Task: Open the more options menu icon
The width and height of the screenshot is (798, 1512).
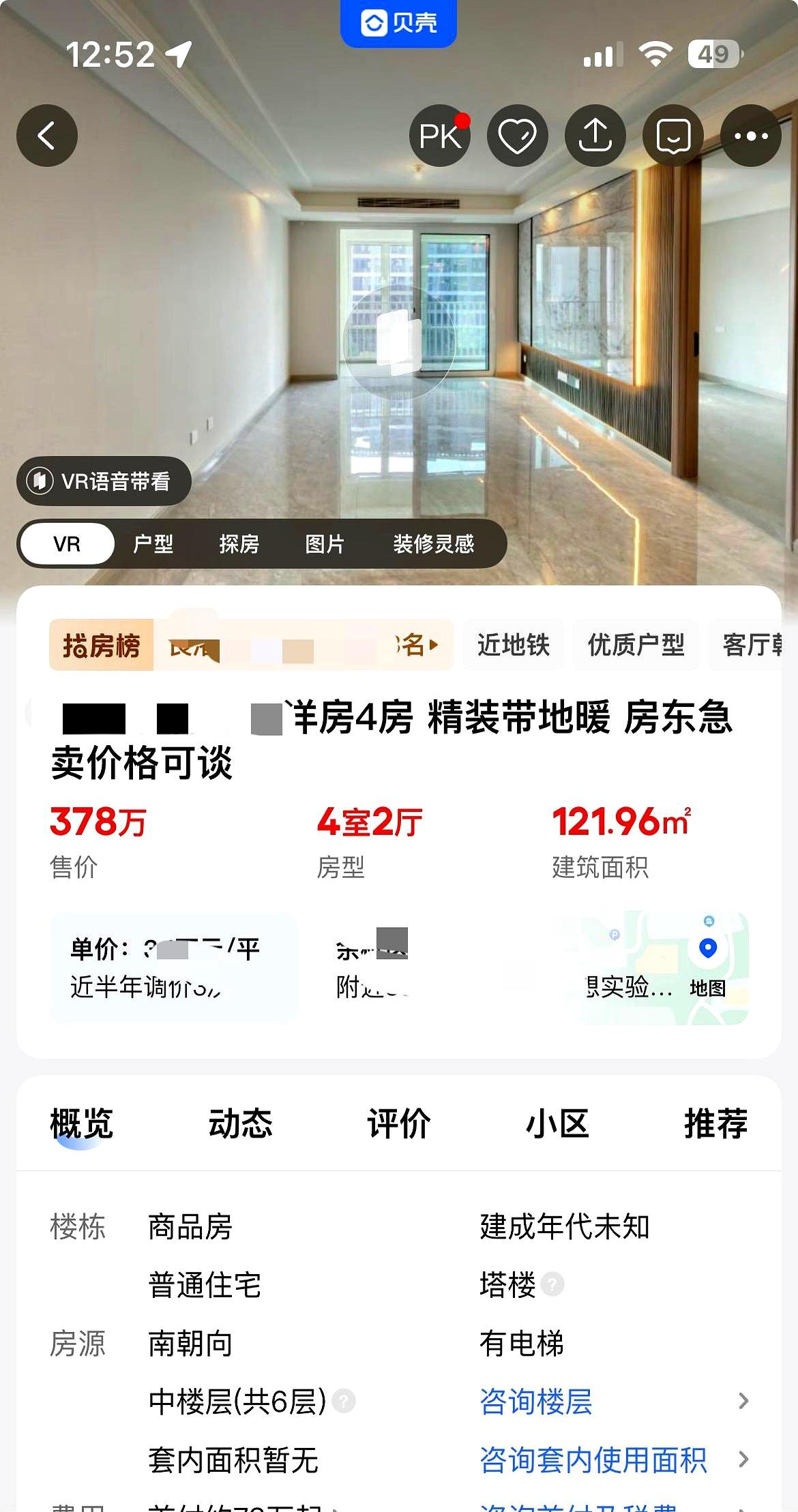Action: point(750,135)
